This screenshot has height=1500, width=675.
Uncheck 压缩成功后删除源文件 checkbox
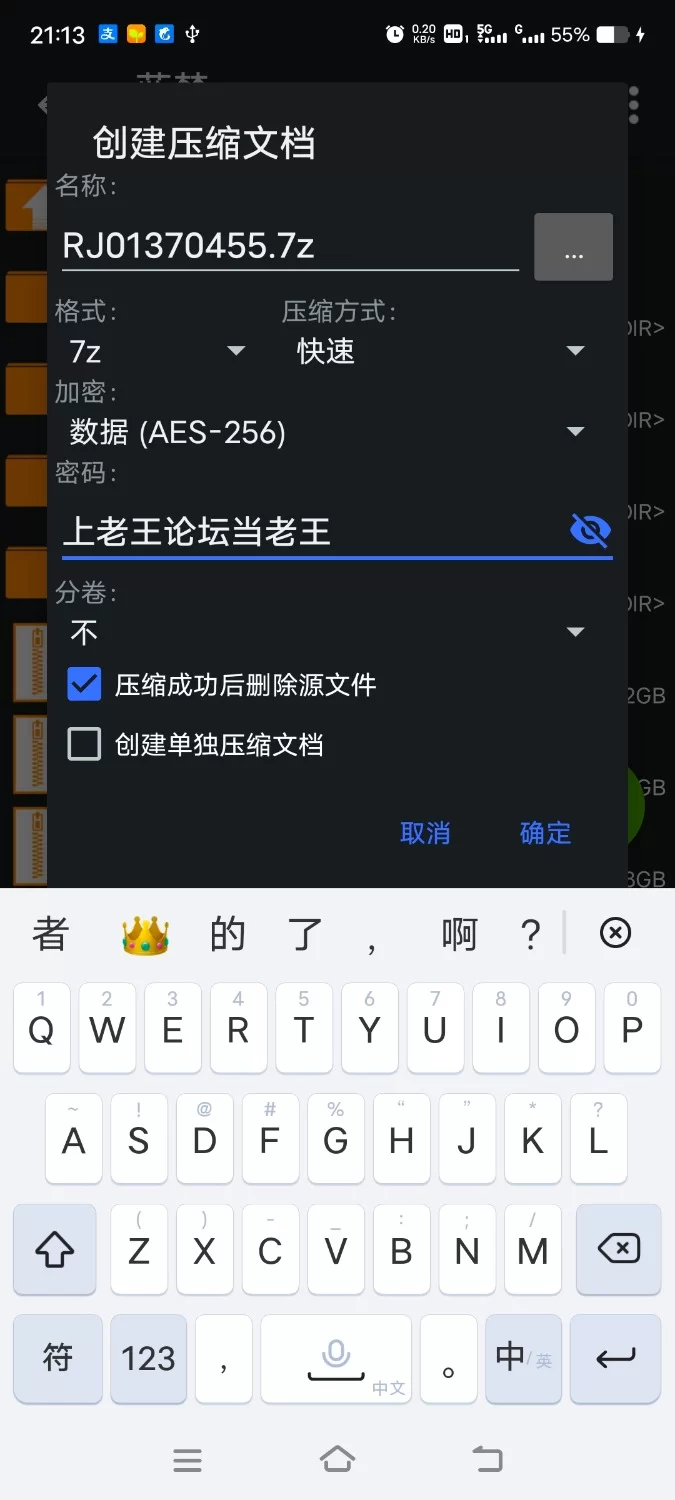click(x=85, y=685)
